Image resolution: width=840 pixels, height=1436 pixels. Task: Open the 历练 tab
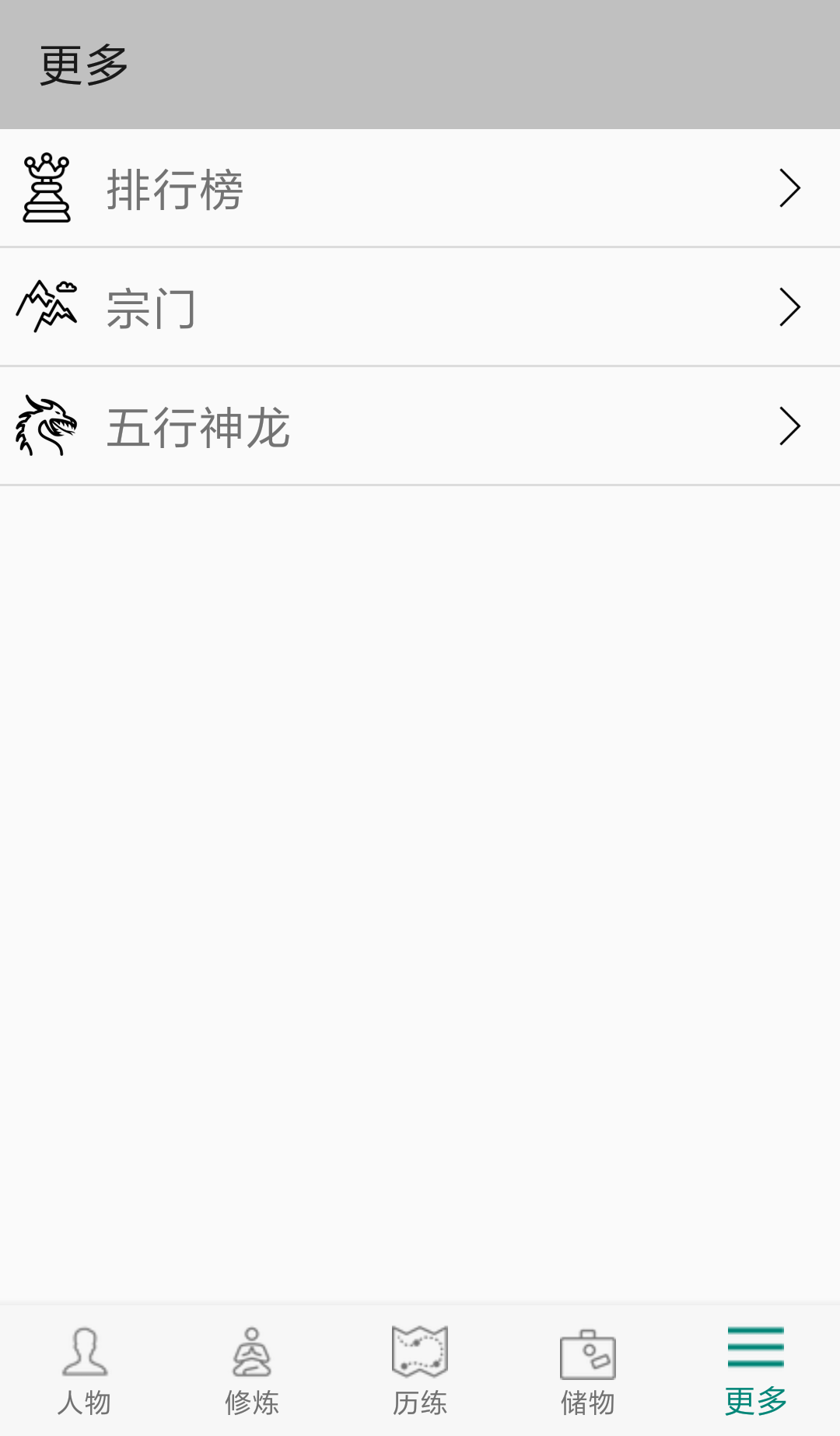[420, 1377]
